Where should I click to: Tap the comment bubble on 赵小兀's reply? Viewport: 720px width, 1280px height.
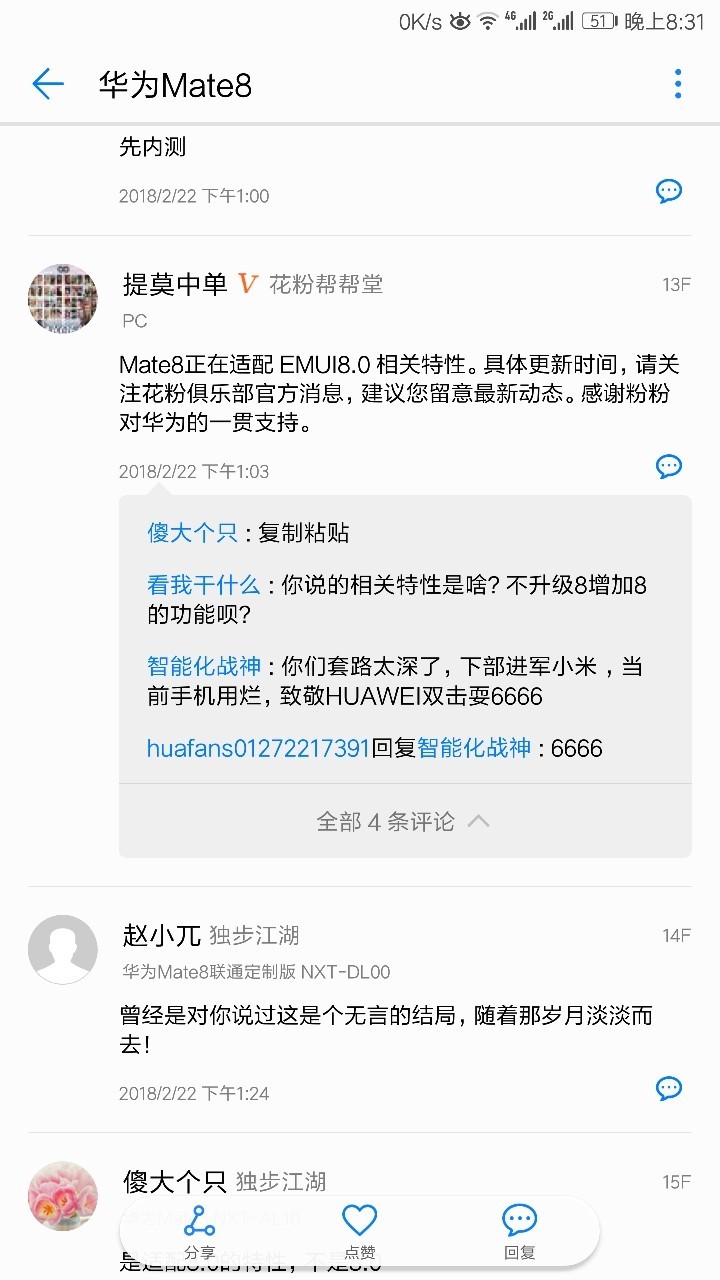coord(668,1088)
